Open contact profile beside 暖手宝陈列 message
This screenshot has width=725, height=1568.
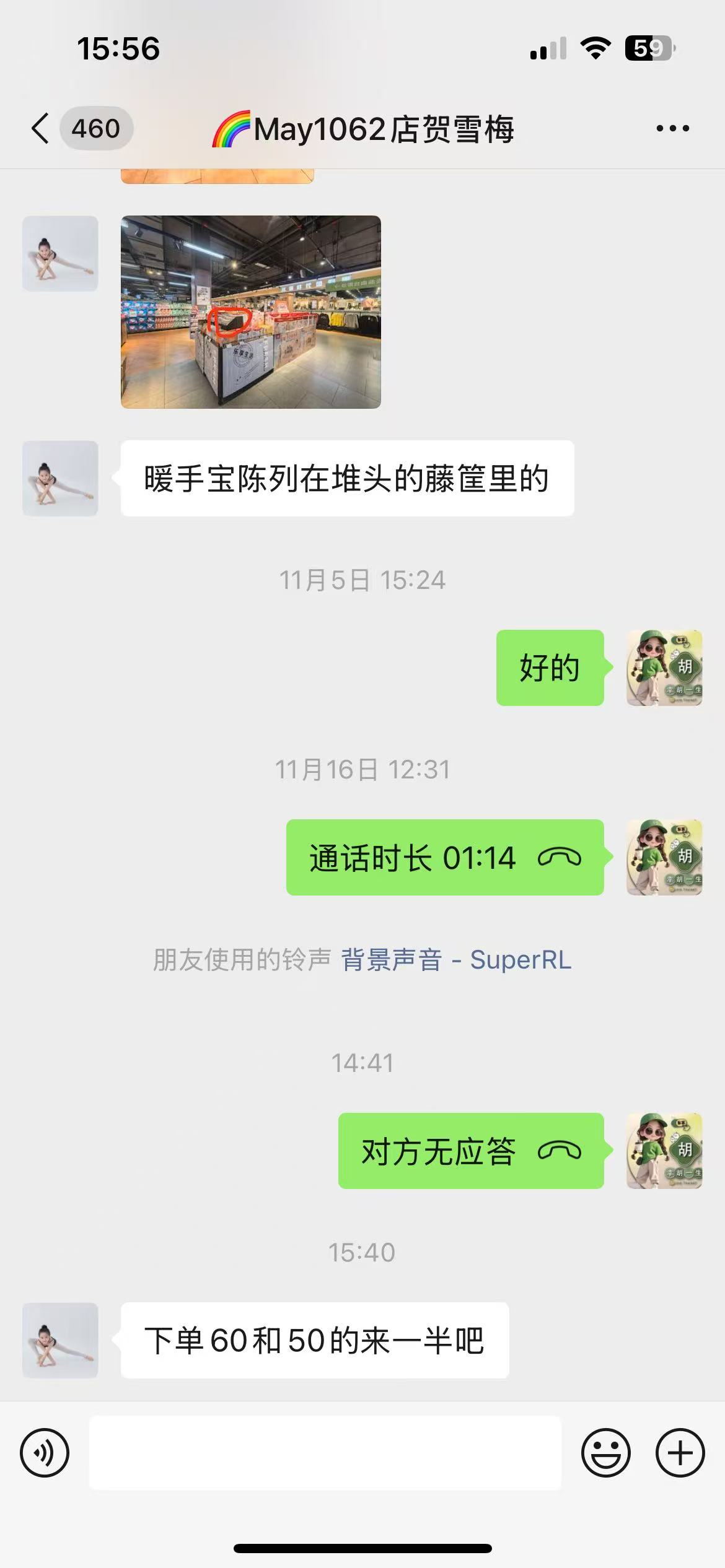[x=60, y=479]
